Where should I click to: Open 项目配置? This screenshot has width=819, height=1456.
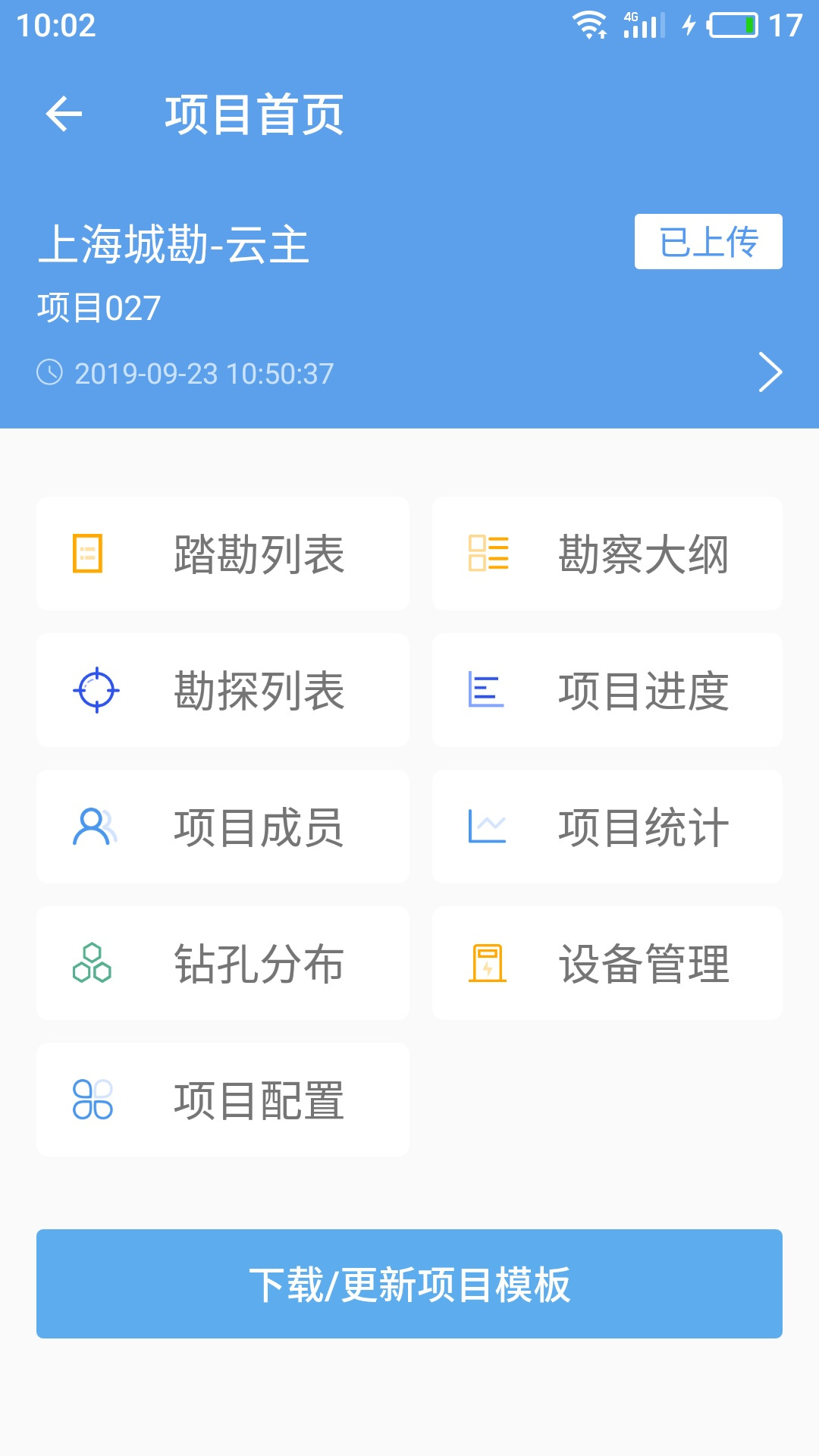point(223,1100)
